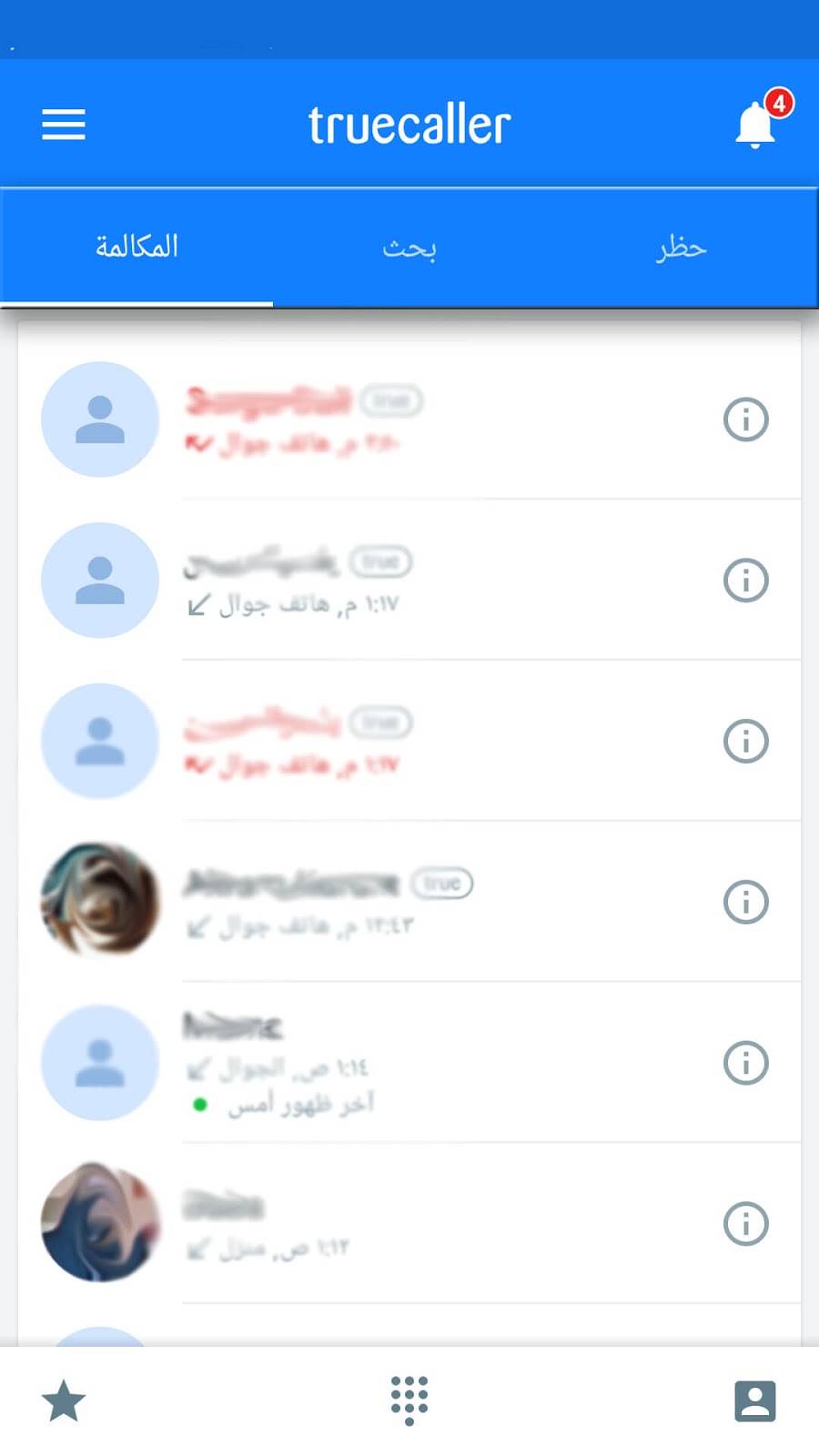Switch to the بحث search tab
The height and width of the screenshot is (1456, 819).
(x=409, y=248)
